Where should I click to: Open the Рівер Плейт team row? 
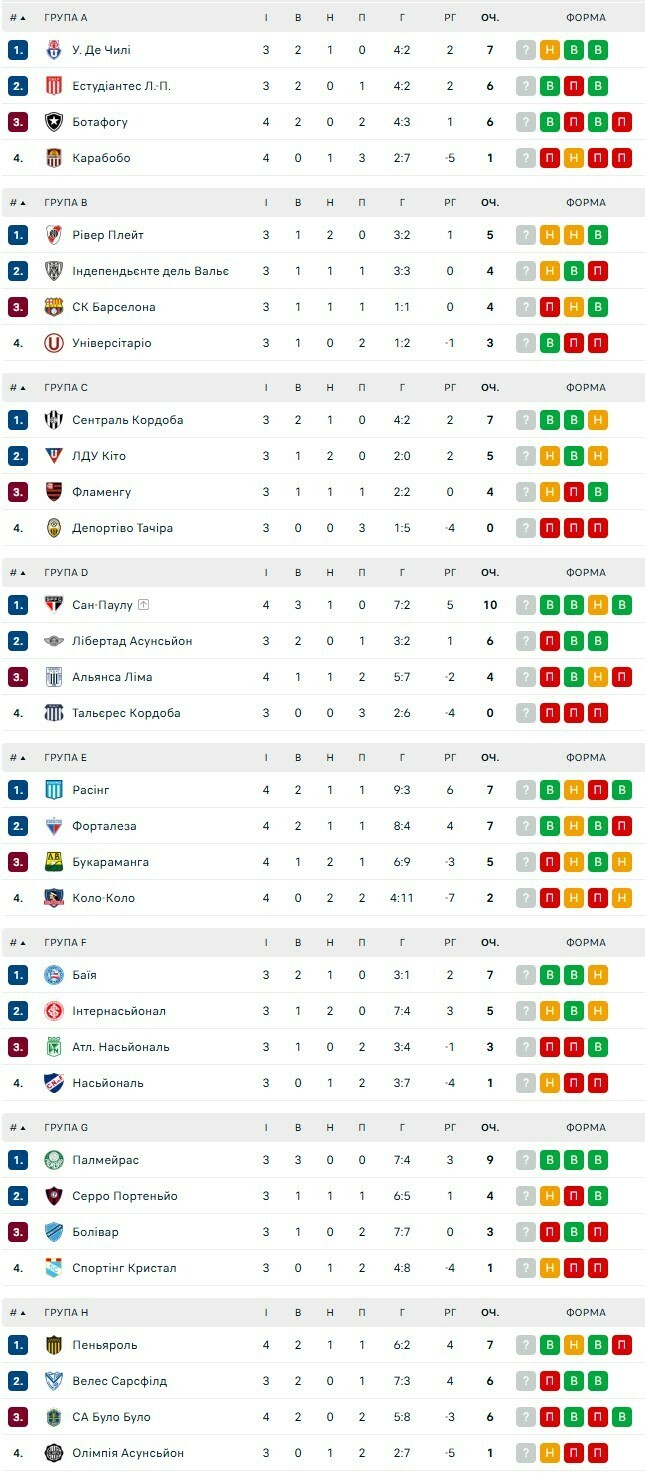tap(107, 235)
